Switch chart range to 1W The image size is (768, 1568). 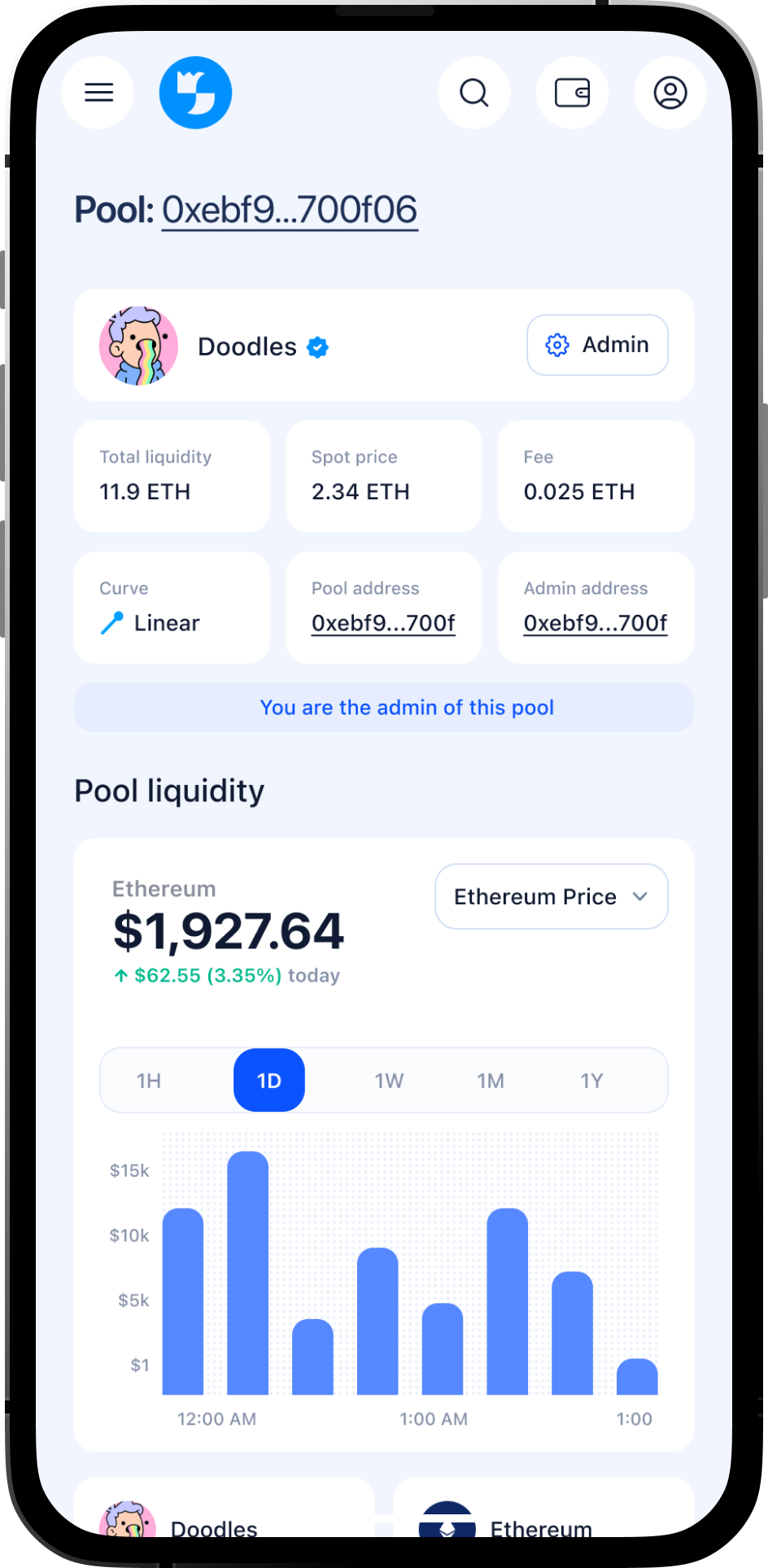click(x=389, y=1081)
